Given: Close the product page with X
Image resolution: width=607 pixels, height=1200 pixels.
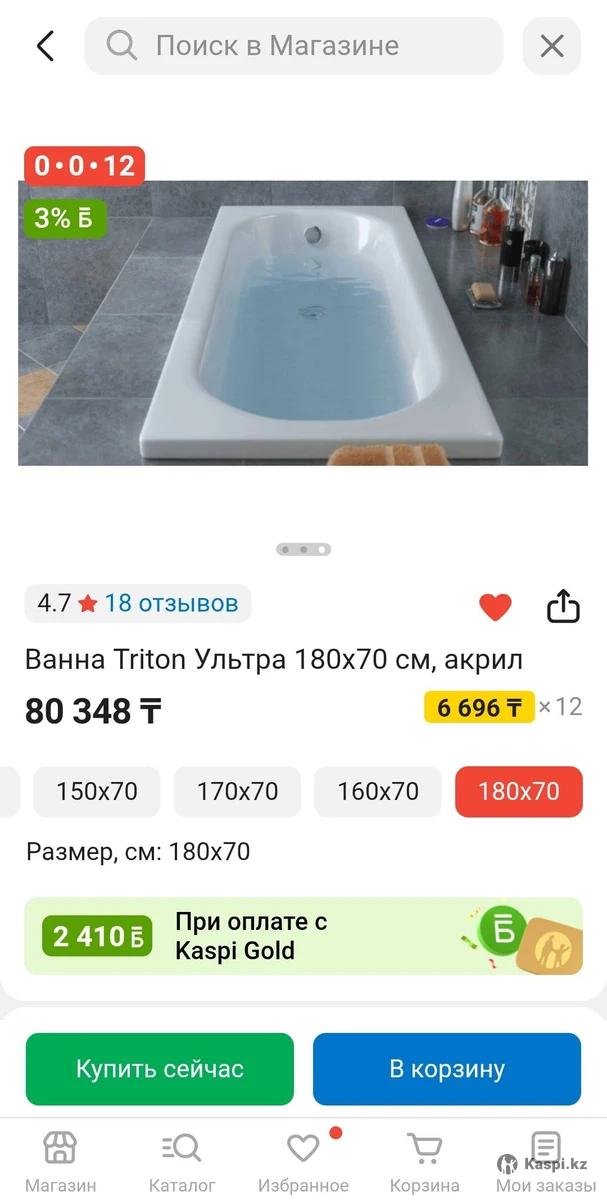Looking at the screenshot, I should [x=552, y=46].
